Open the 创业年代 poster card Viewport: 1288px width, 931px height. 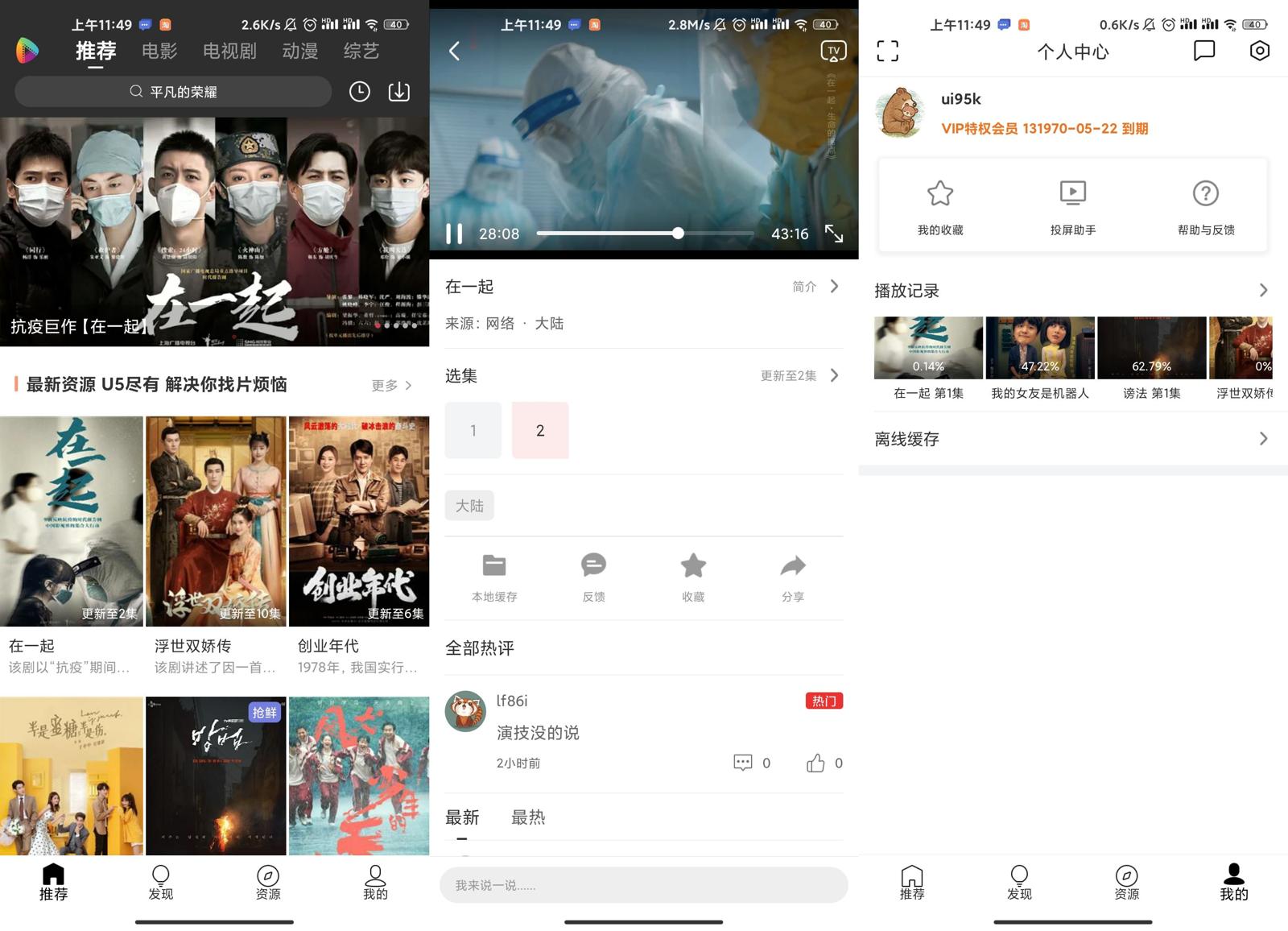coord(359,521)
